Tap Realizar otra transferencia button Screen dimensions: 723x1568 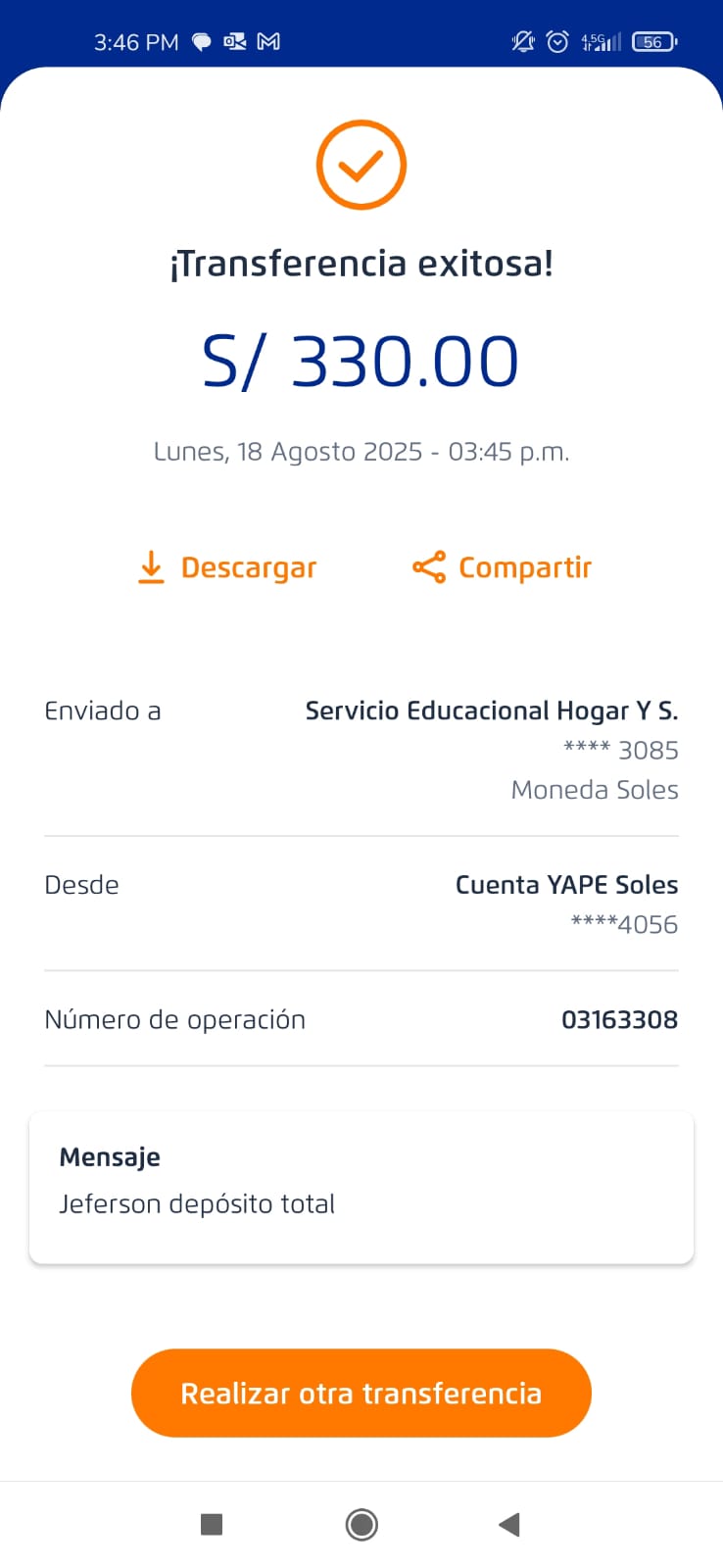click(x=361, y=1393)
